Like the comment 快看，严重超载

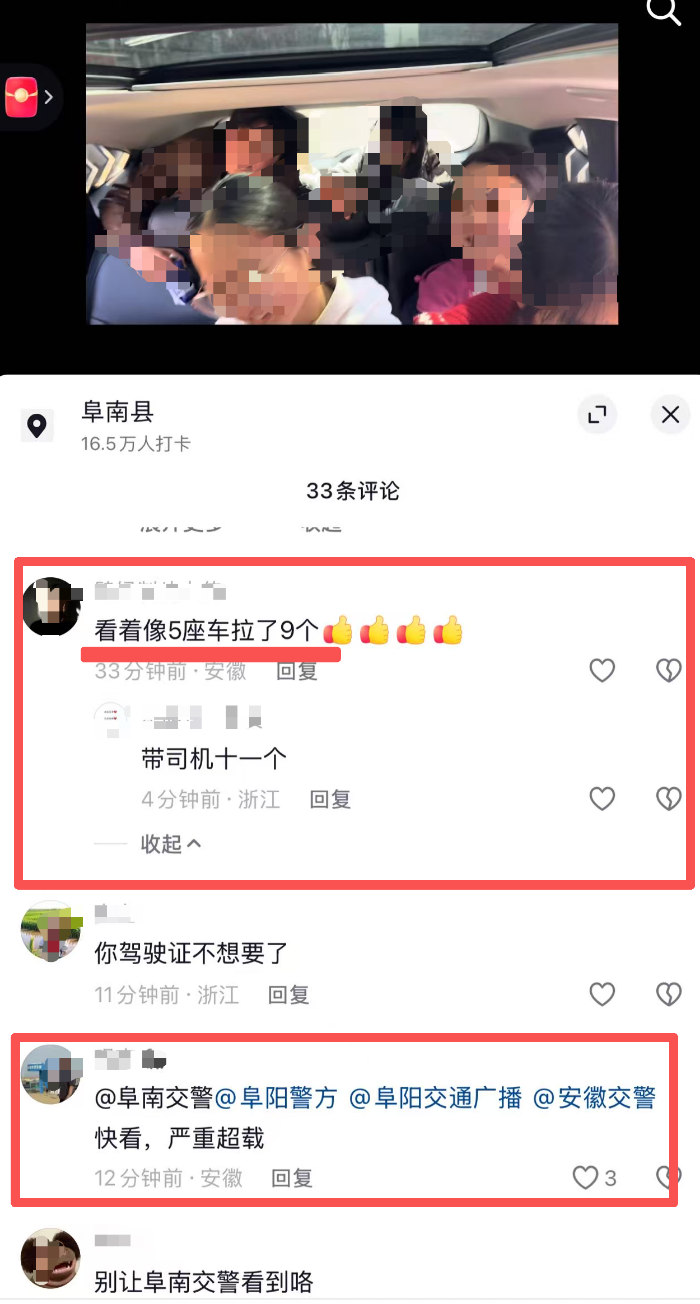point(585,1177)
